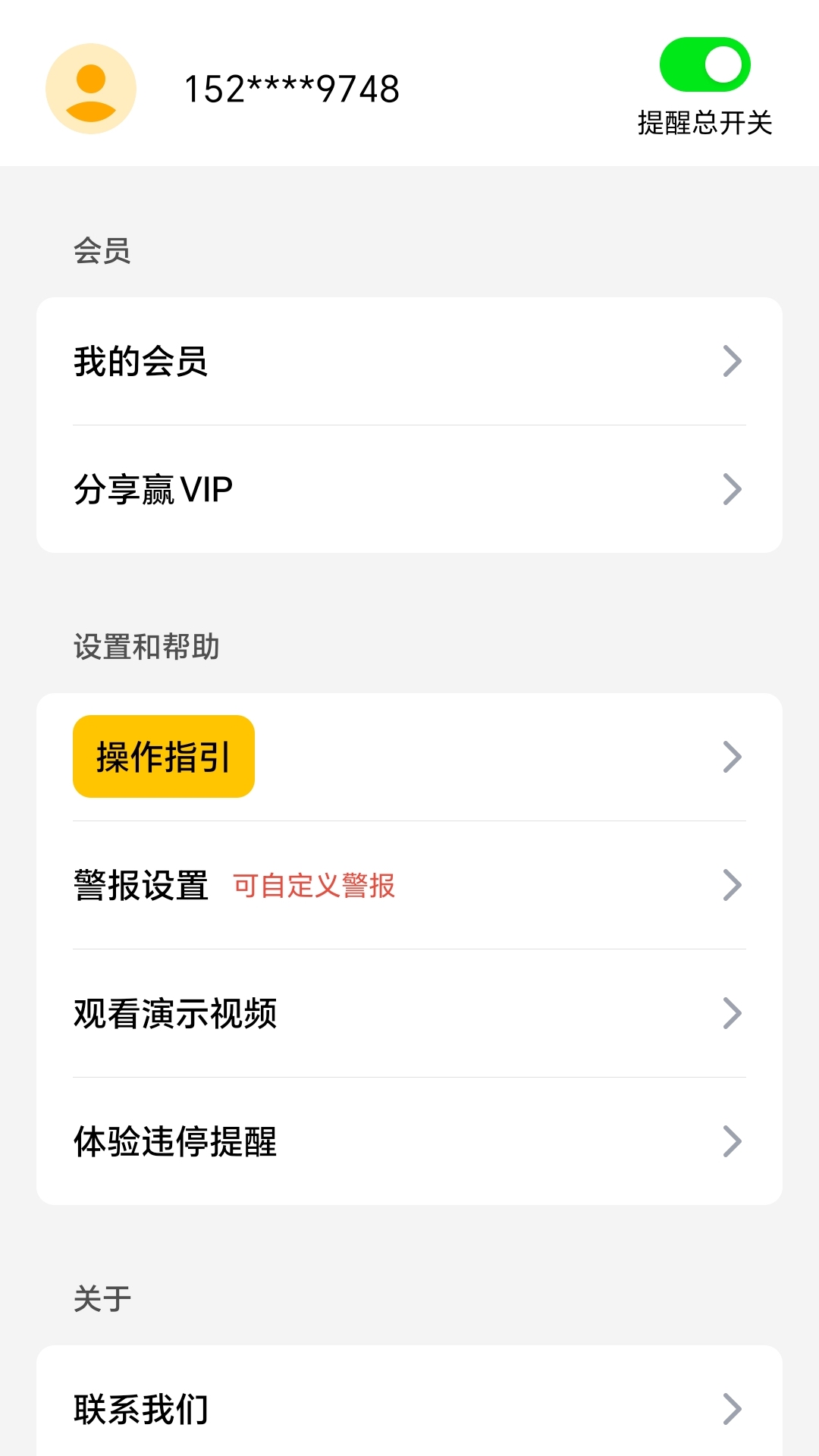
Task: Open 我的会员 membership page
Action: click(x=409, y=361)
